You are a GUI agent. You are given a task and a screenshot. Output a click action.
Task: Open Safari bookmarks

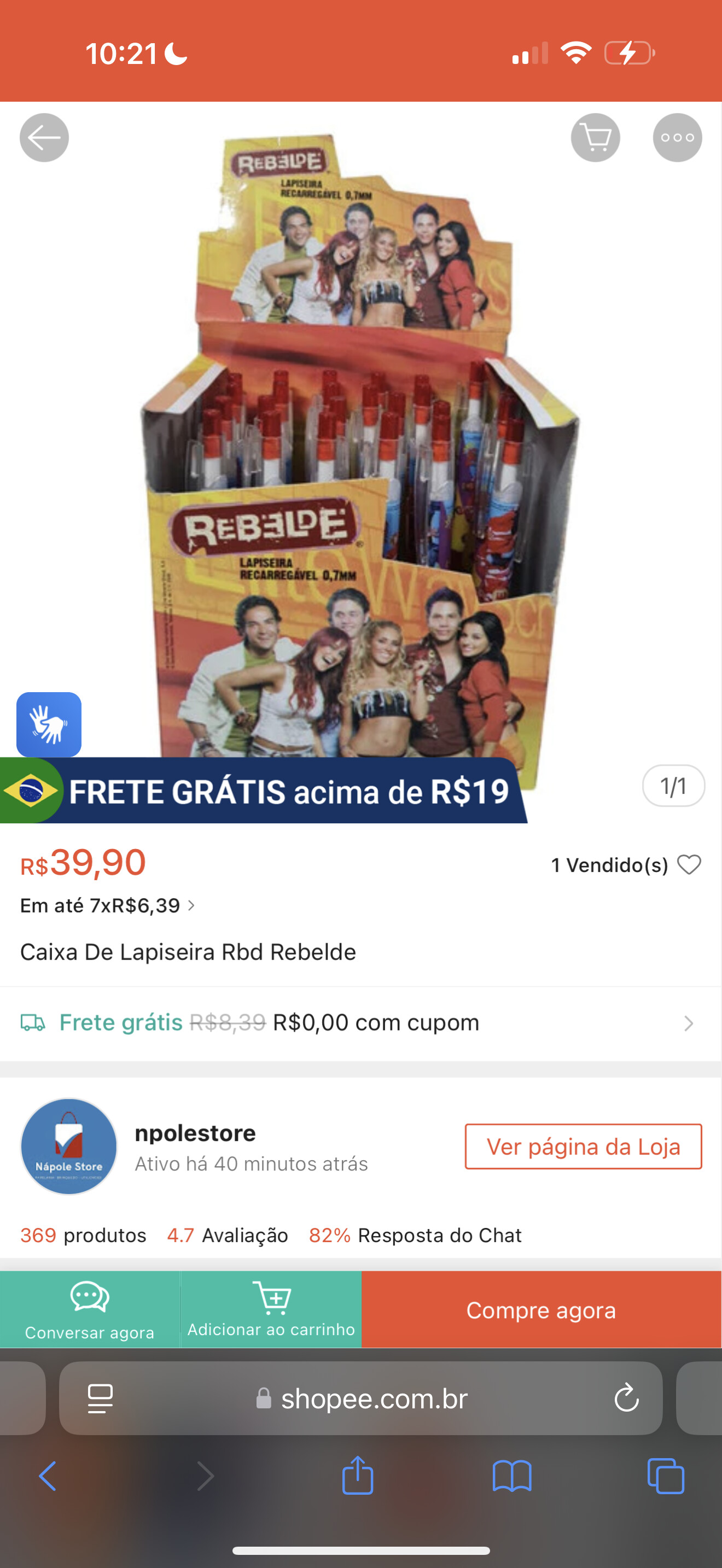tap(512, 1476)
